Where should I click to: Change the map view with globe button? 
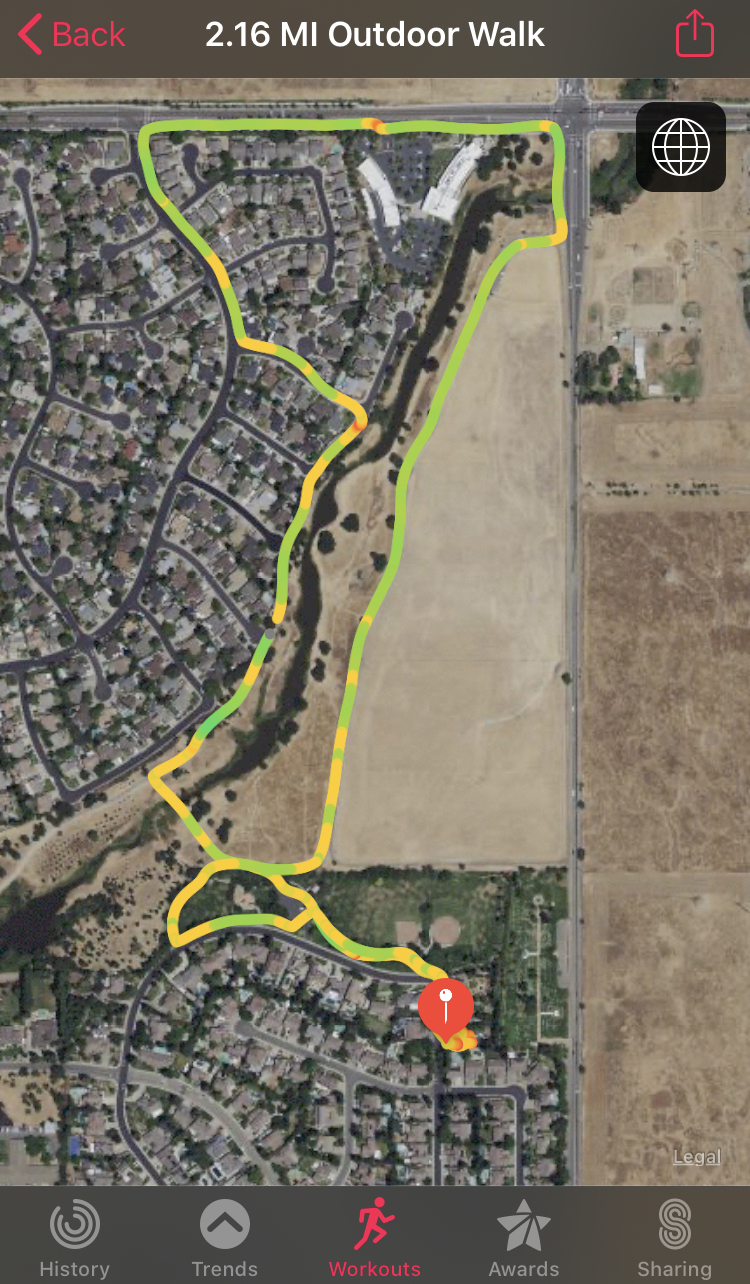[680, 147]
